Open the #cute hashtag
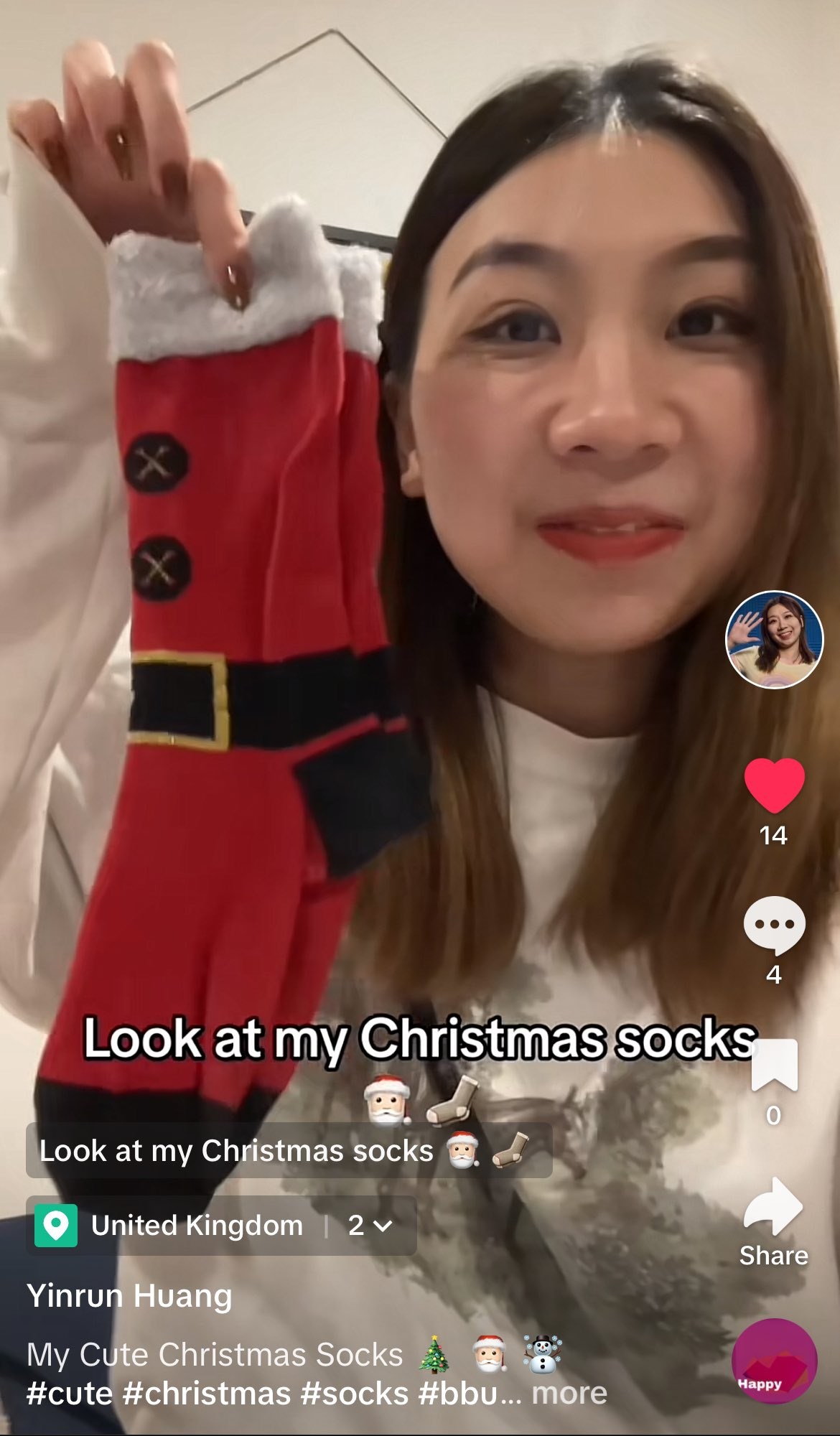Screen dimensions: 840x1436 70,1394
